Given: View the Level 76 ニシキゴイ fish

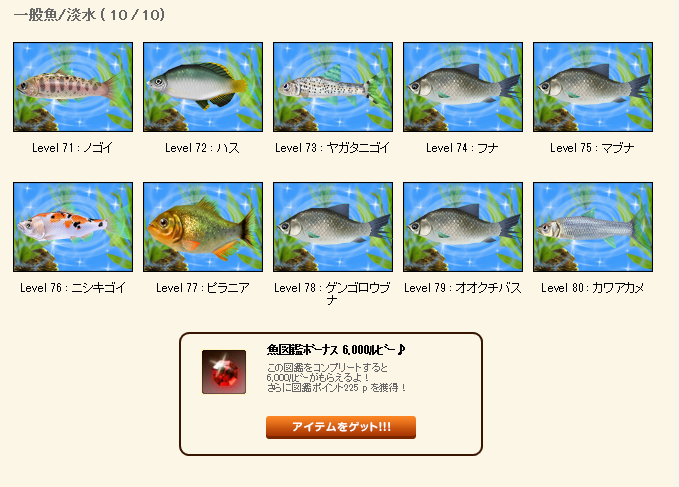Looking at the screenshot, I should tap(73, 227).
